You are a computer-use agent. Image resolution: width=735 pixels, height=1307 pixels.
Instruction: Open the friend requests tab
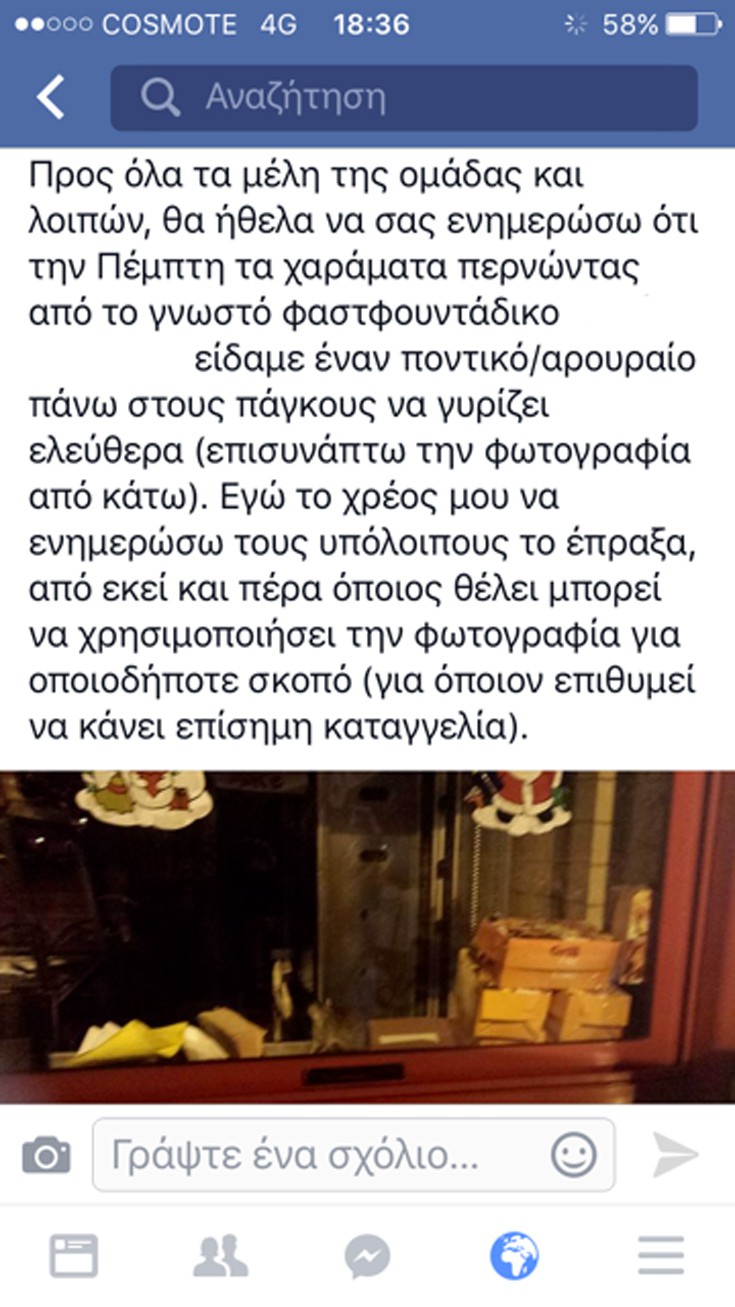coord(220,1255)
